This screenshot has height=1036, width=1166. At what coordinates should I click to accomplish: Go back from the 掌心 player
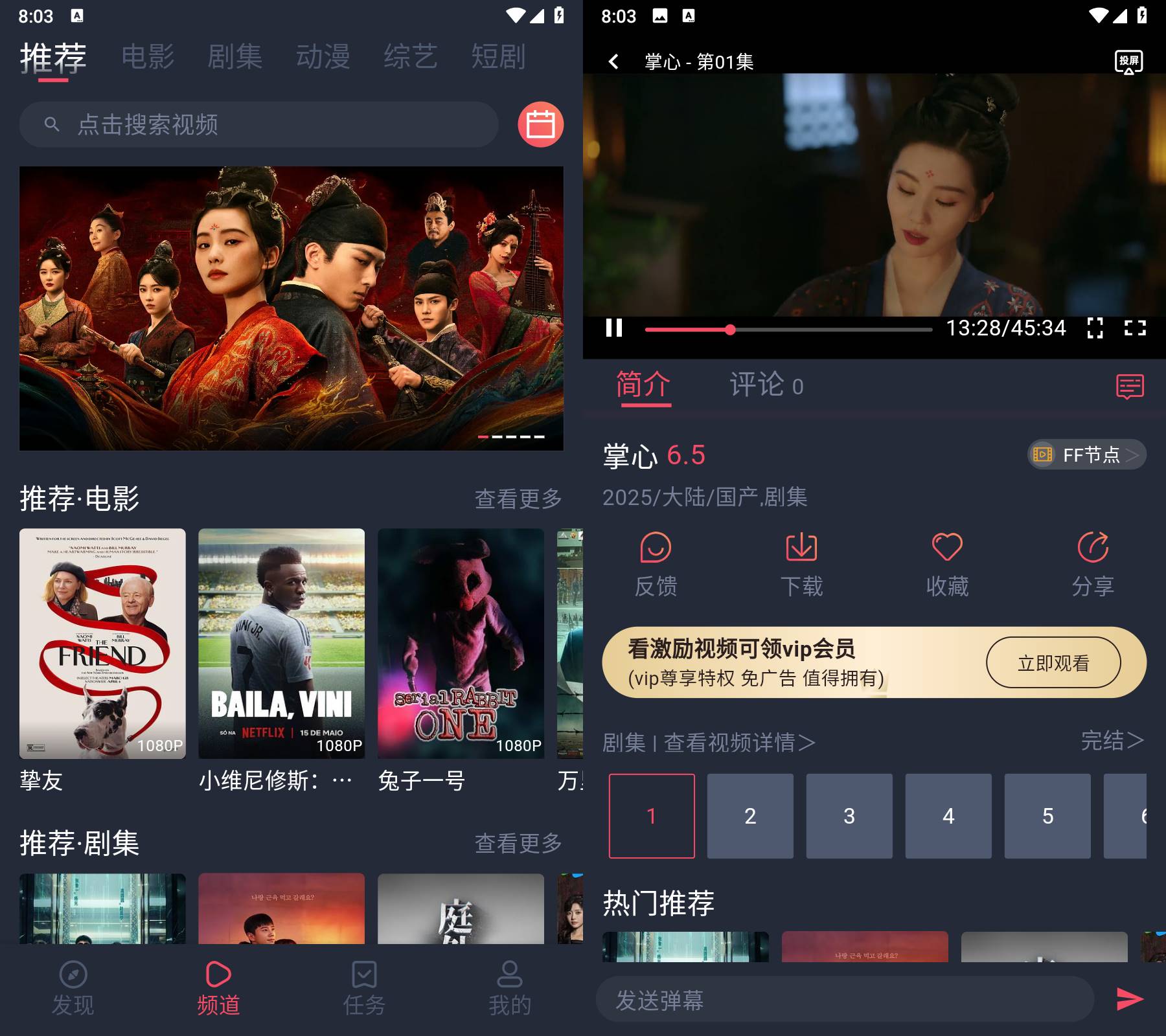(x=613, y=62)
